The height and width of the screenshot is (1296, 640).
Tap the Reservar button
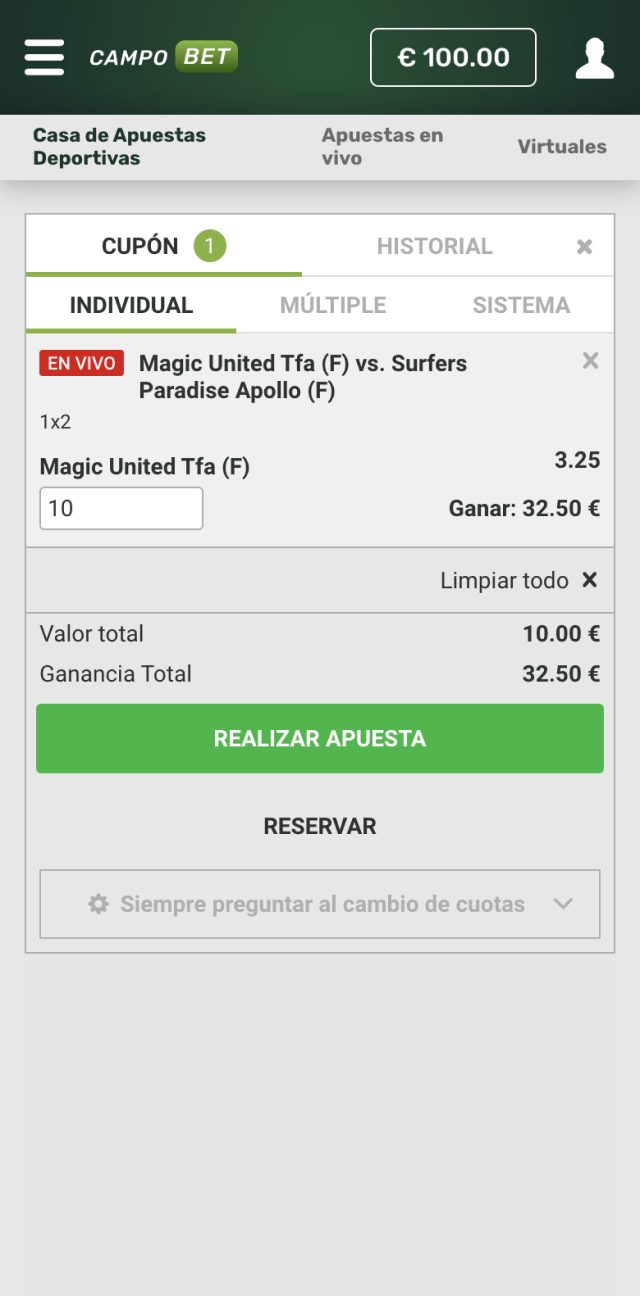pyautogui.click(x=320, y=826)
